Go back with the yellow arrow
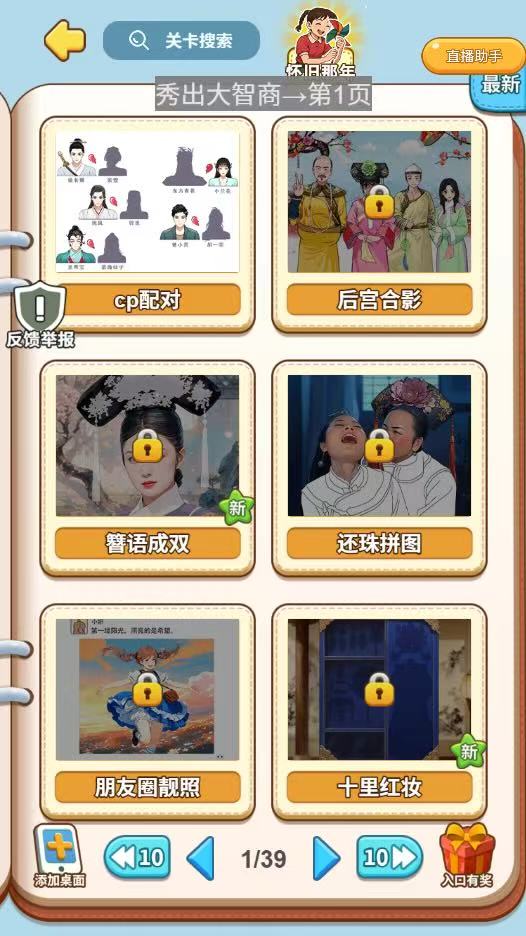 tap(64, 40)
